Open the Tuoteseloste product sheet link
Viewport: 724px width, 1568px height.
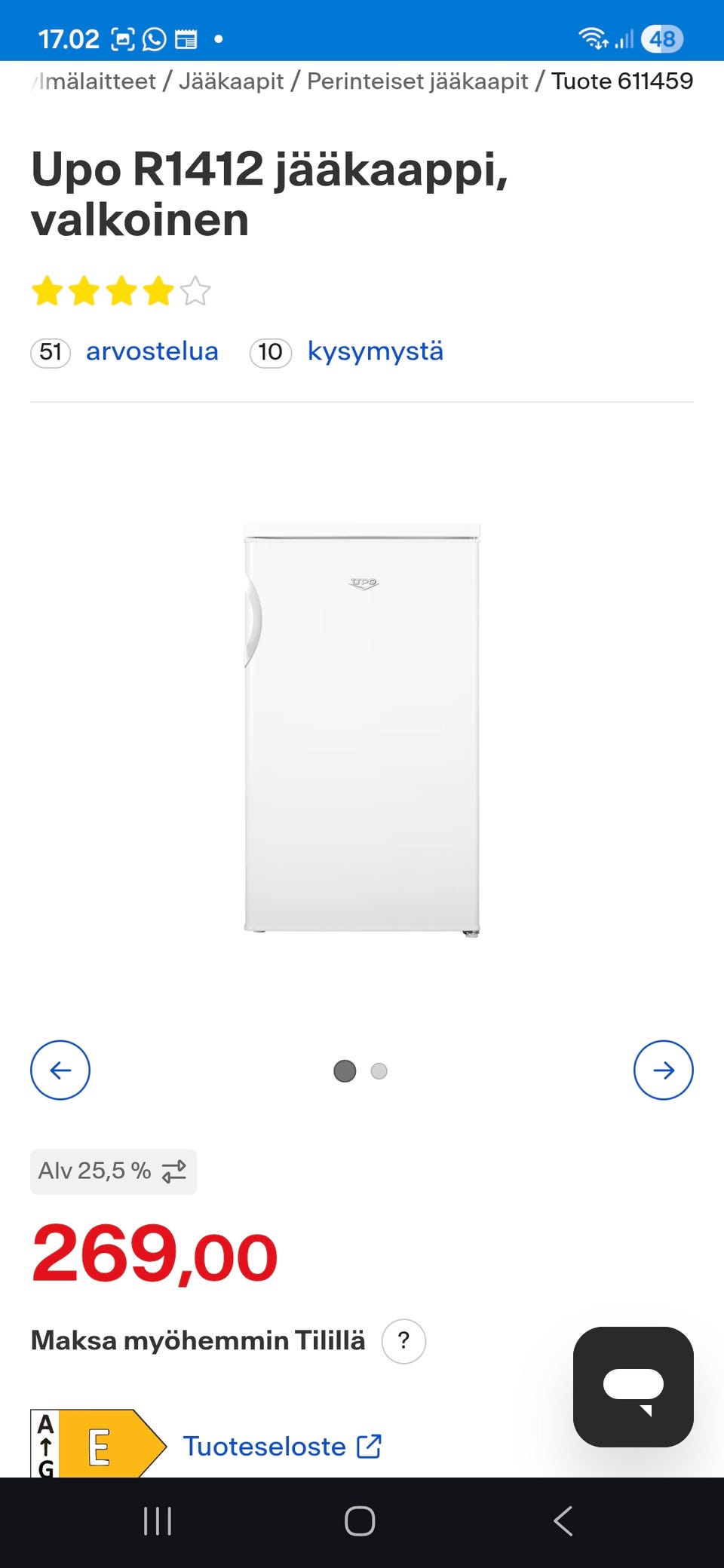(x=282, y=1447)
